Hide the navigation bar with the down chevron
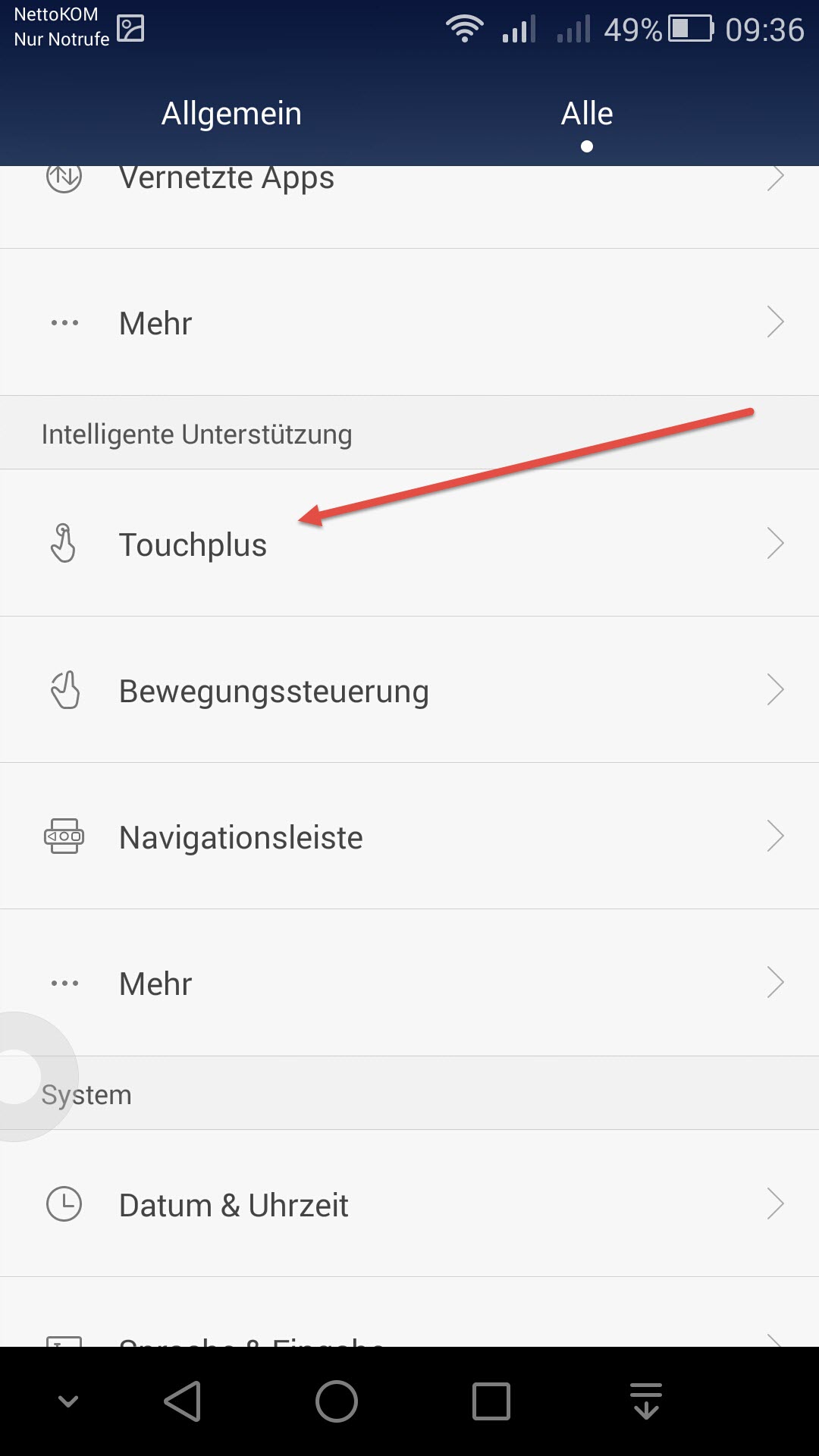Screen dimensions: 819x1456 click(68, 1401)
